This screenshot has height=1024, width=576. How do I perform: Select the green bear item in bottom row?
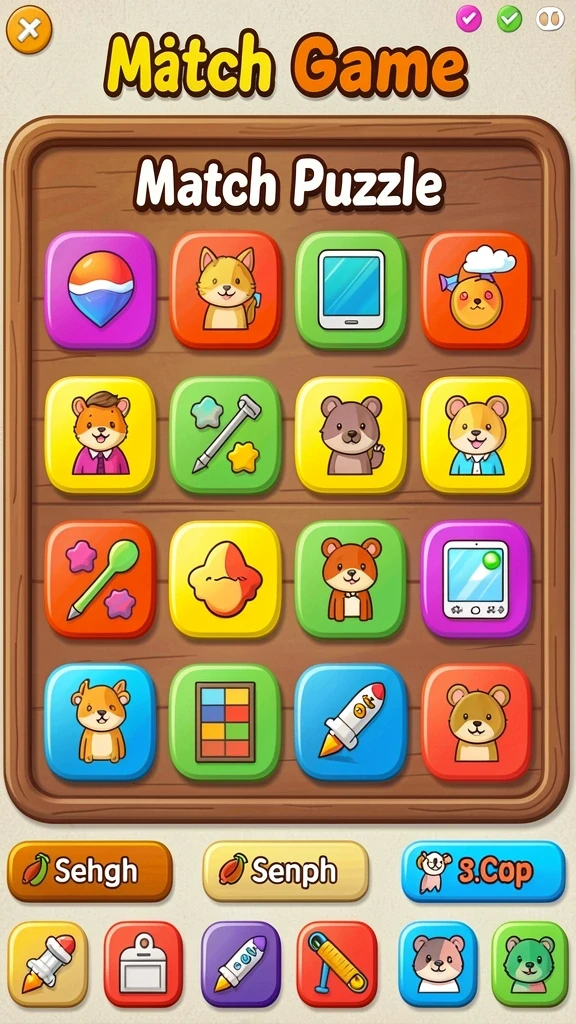click(x=530, y=964)
